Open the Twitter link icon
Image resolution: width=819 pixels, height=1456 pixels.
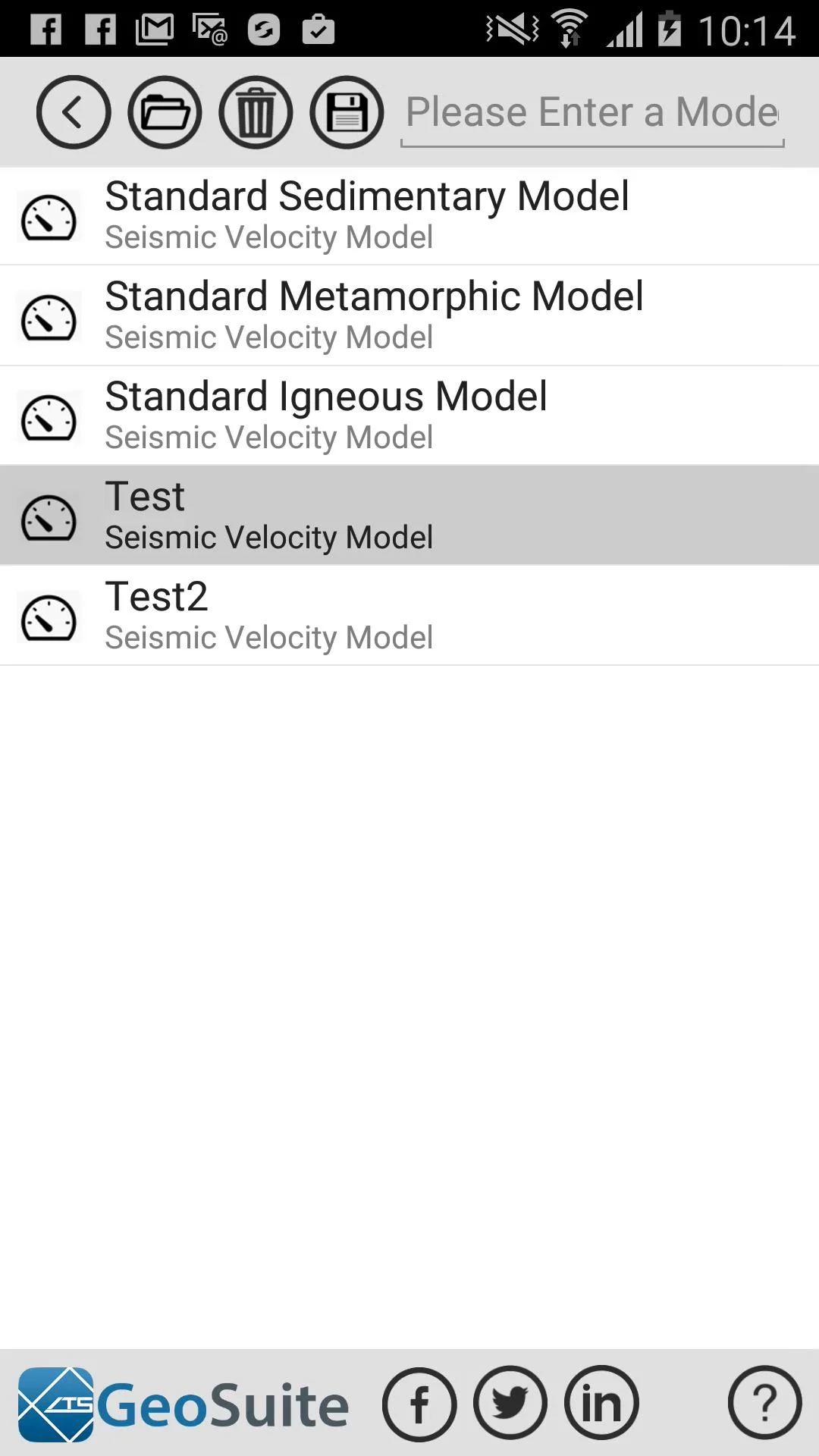[510, 1404]
